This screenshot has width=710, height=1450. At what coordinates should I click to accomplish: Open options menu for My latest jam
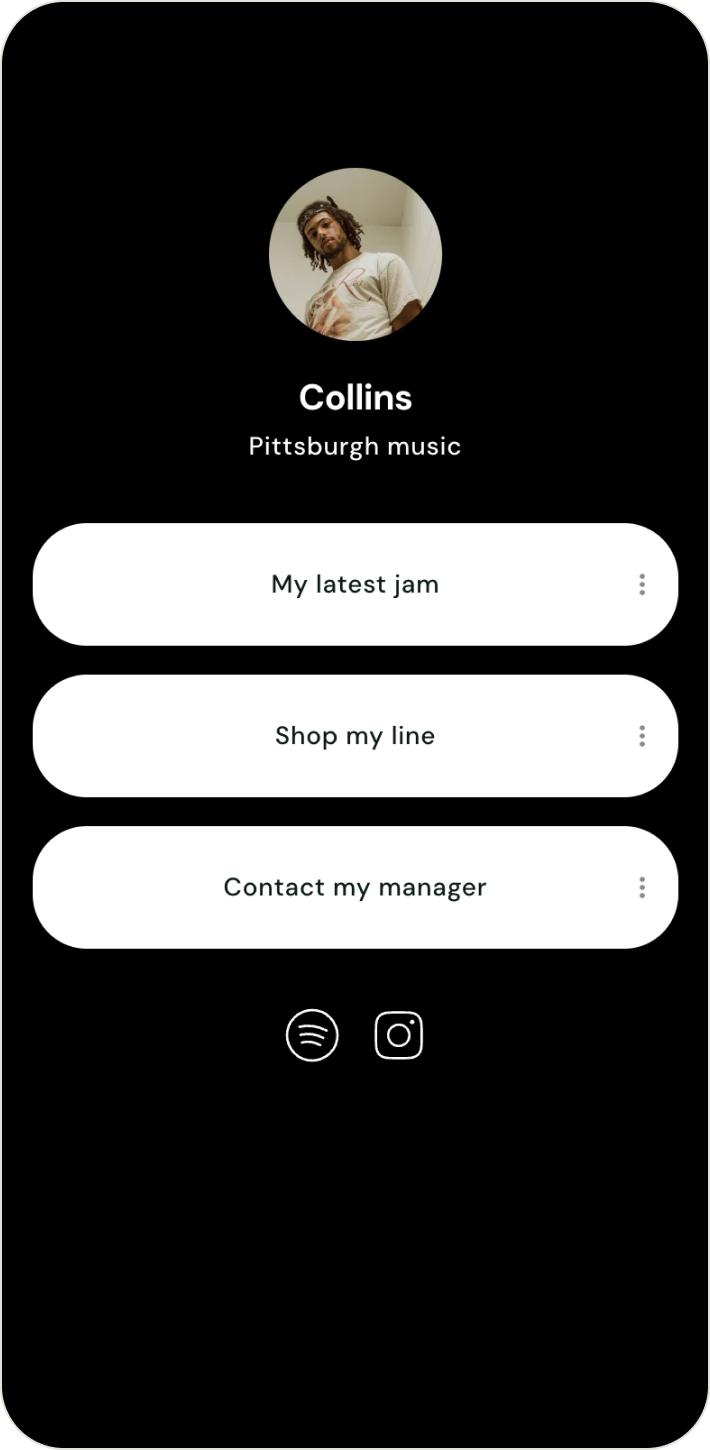(642, 585)
